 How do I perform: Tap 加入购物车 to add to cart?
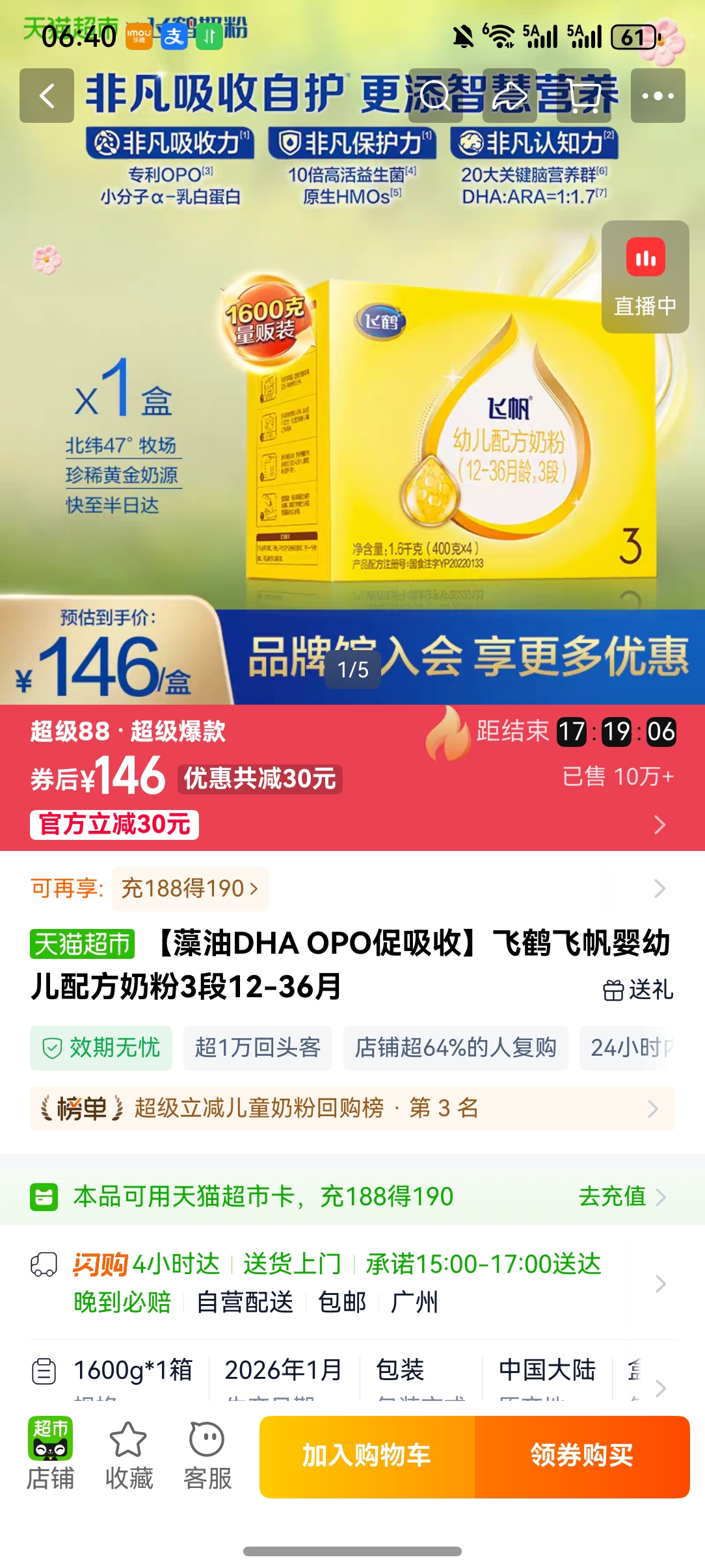click(366, 1457)
